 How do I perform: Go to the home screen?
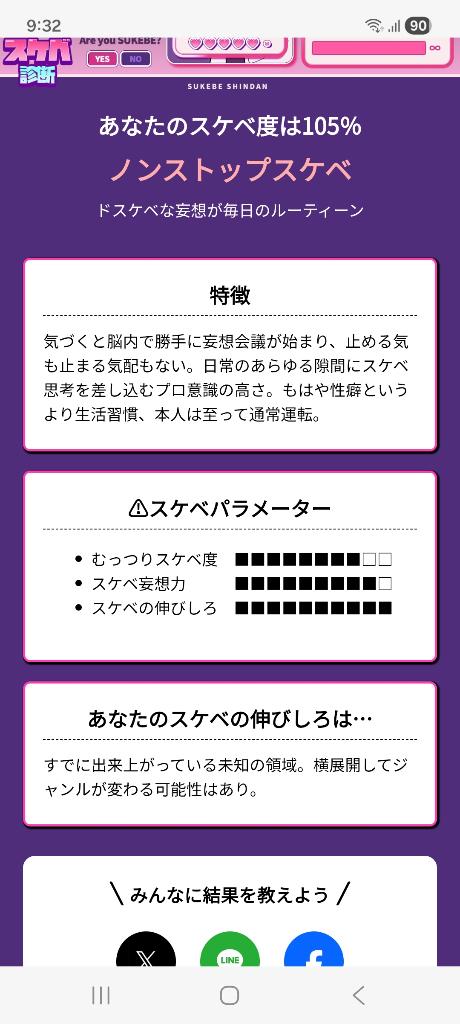tap(229, 995)
